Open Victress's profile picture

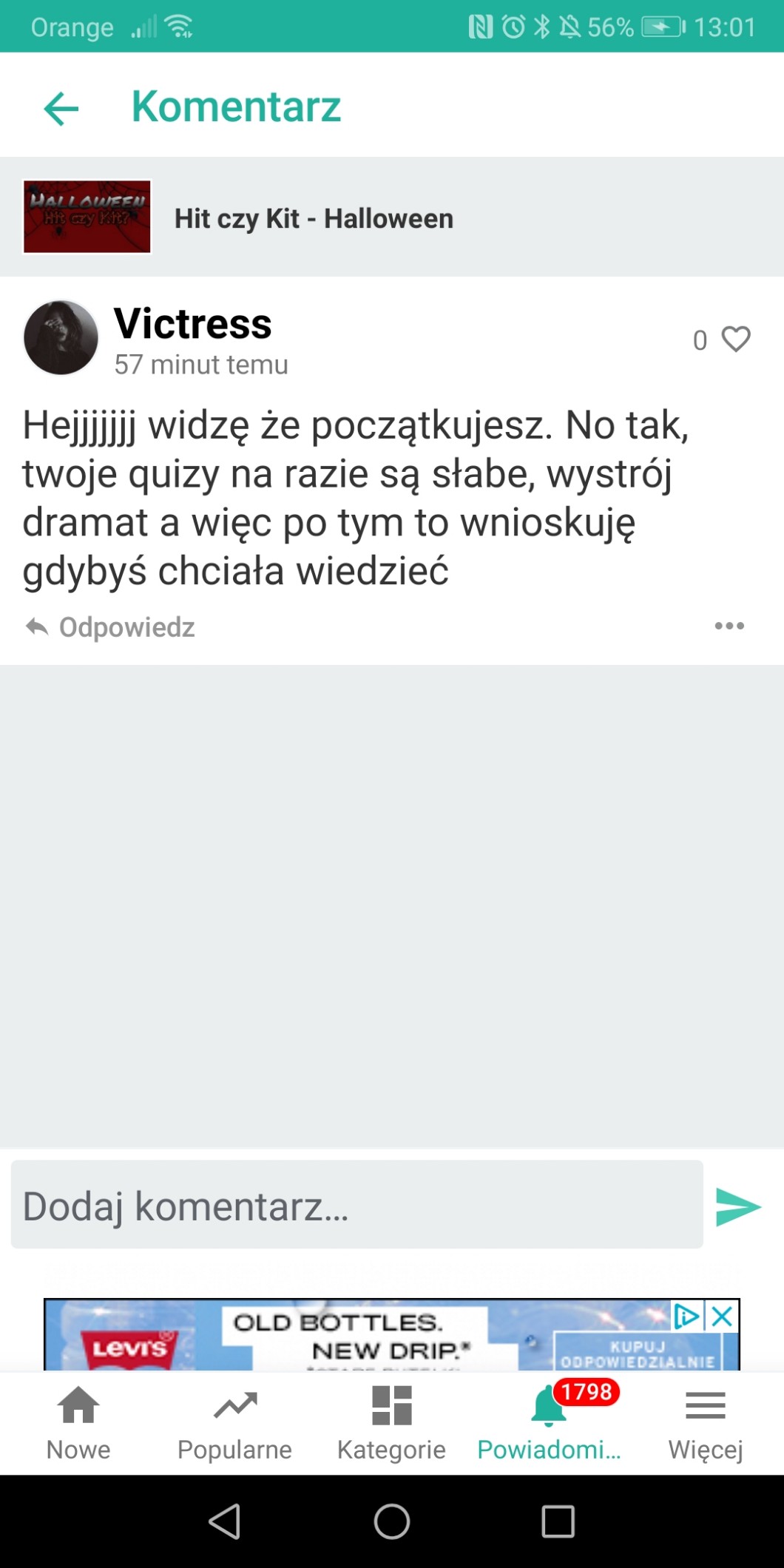[x=61, y=338]
